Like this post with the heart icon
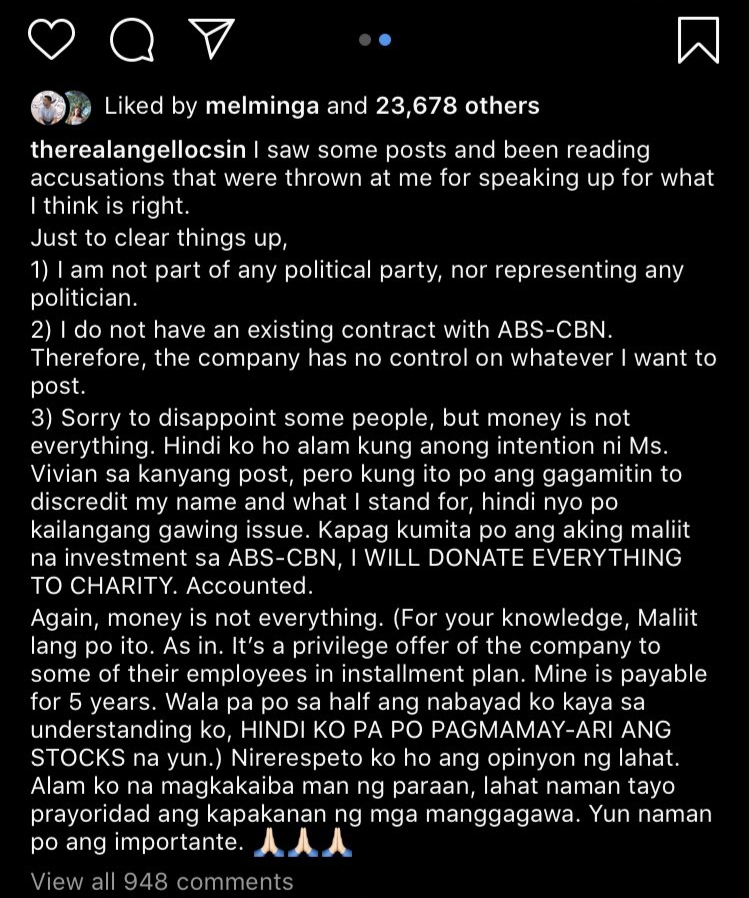This screenshot has width=749, height=898. pyautogui.click(x=52, y=39)
